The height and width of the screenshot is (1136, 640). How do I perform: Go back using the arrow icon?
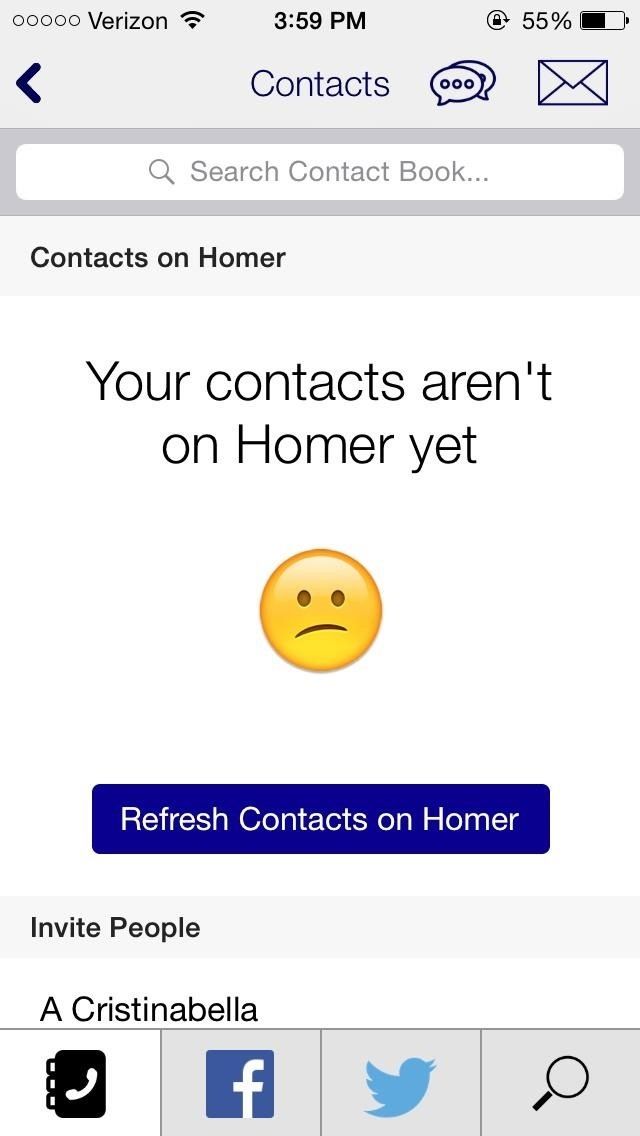point(30,83)
